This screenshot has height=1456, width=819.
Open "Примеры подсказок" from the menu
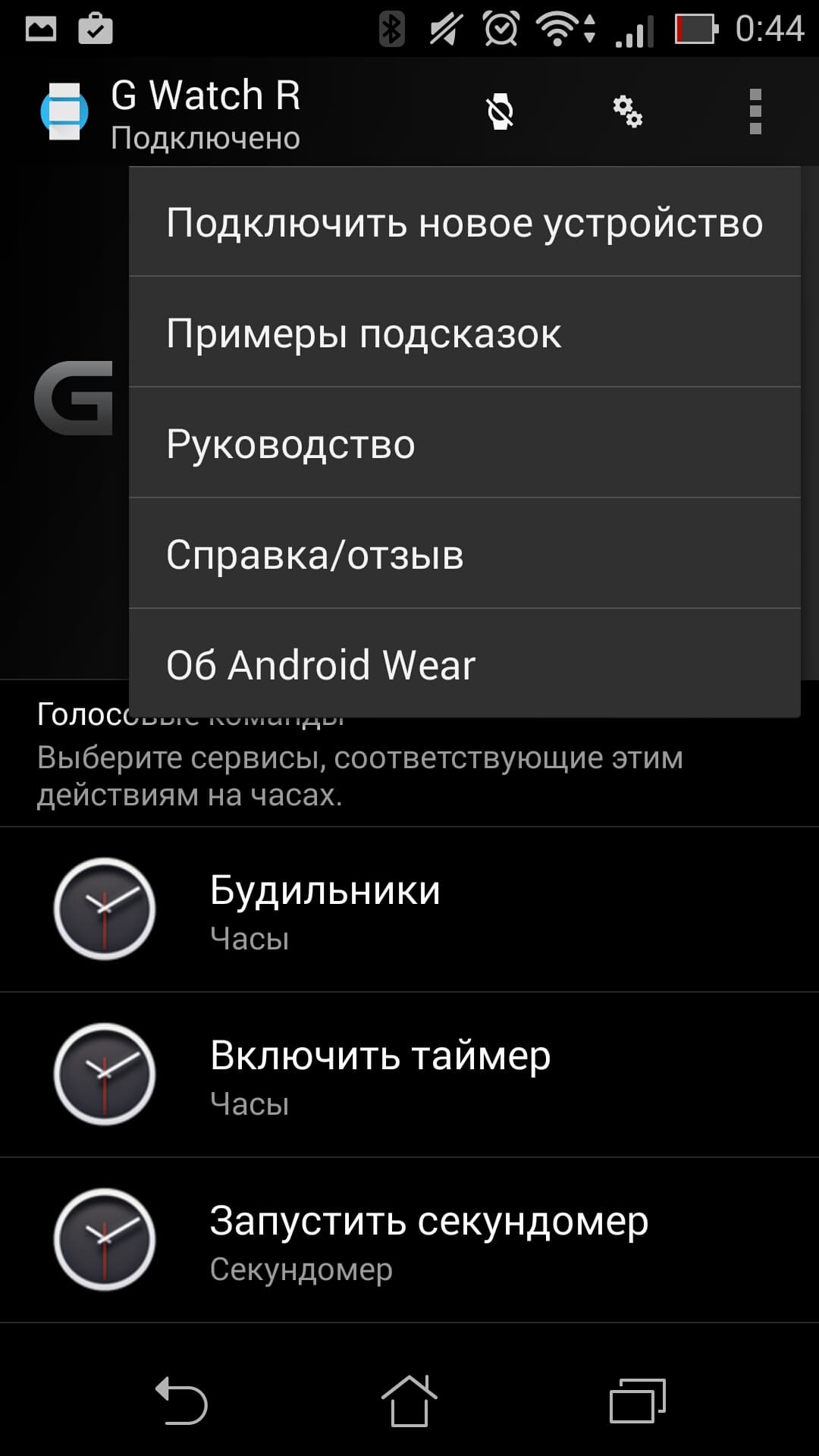click(x=464, y=333)
